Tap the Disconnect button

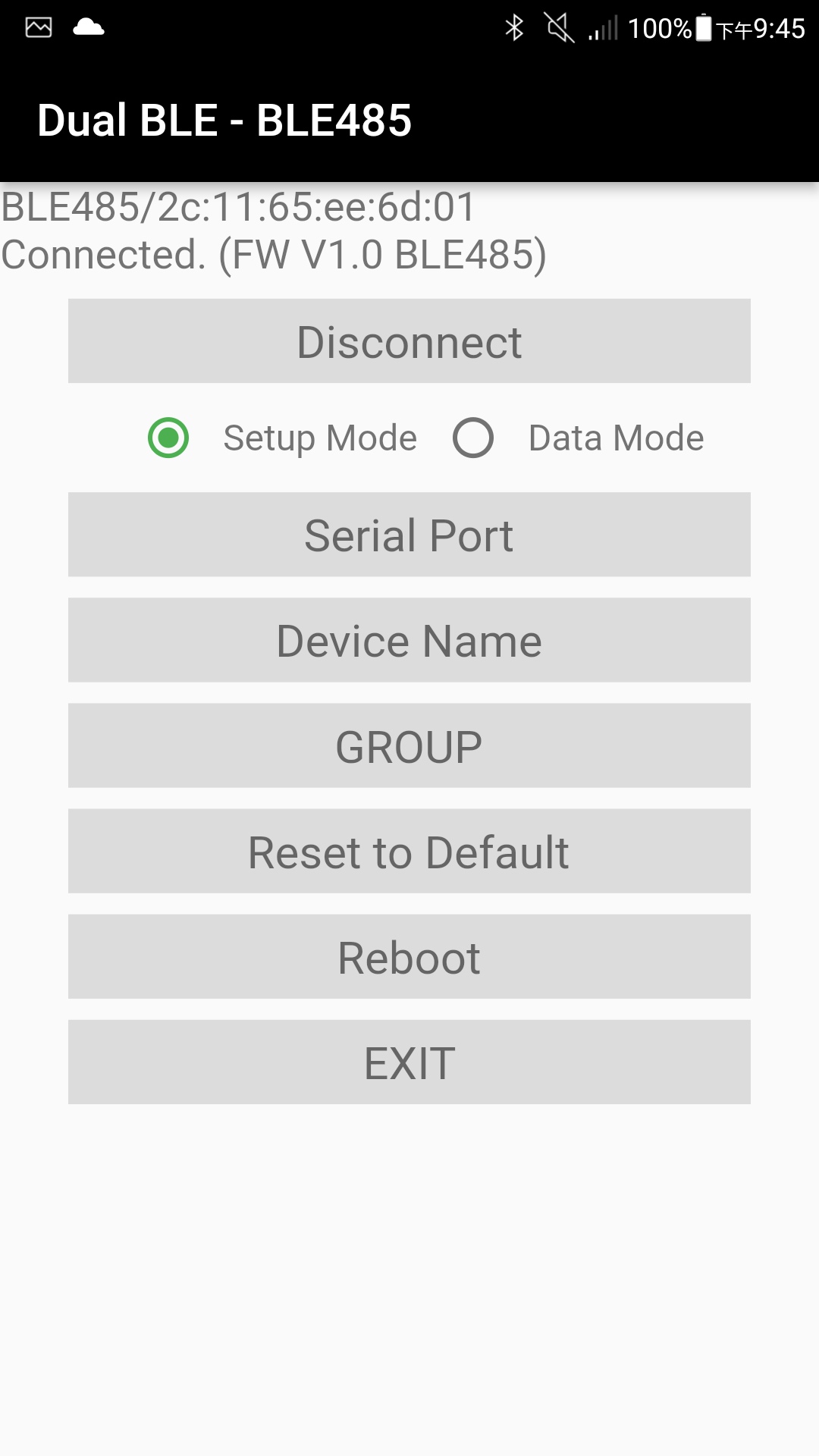click(x=409, y=341)
